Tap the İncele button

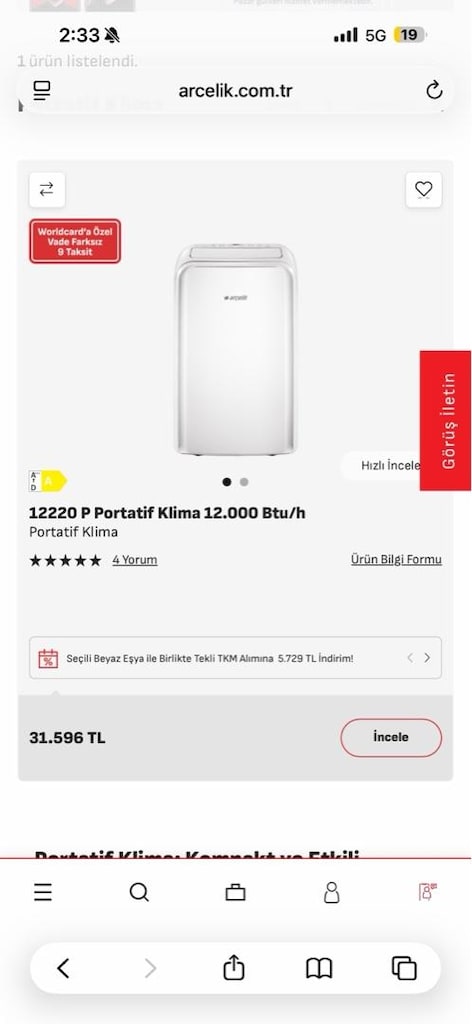pyautogui.click(x=391, y=737)
